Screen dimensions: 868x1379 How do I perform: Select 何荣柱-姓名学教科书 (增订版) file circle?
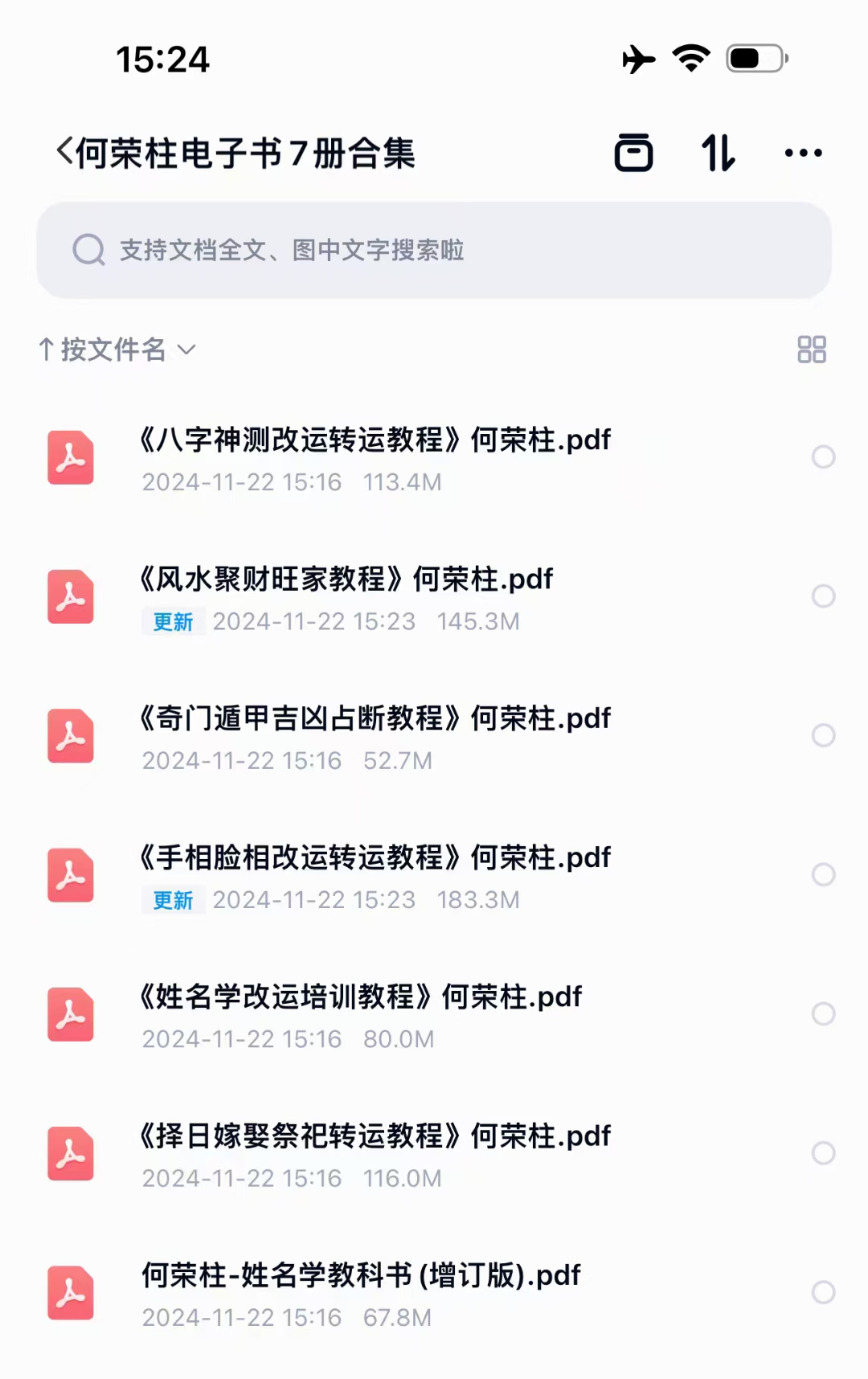coord(824,1292)
